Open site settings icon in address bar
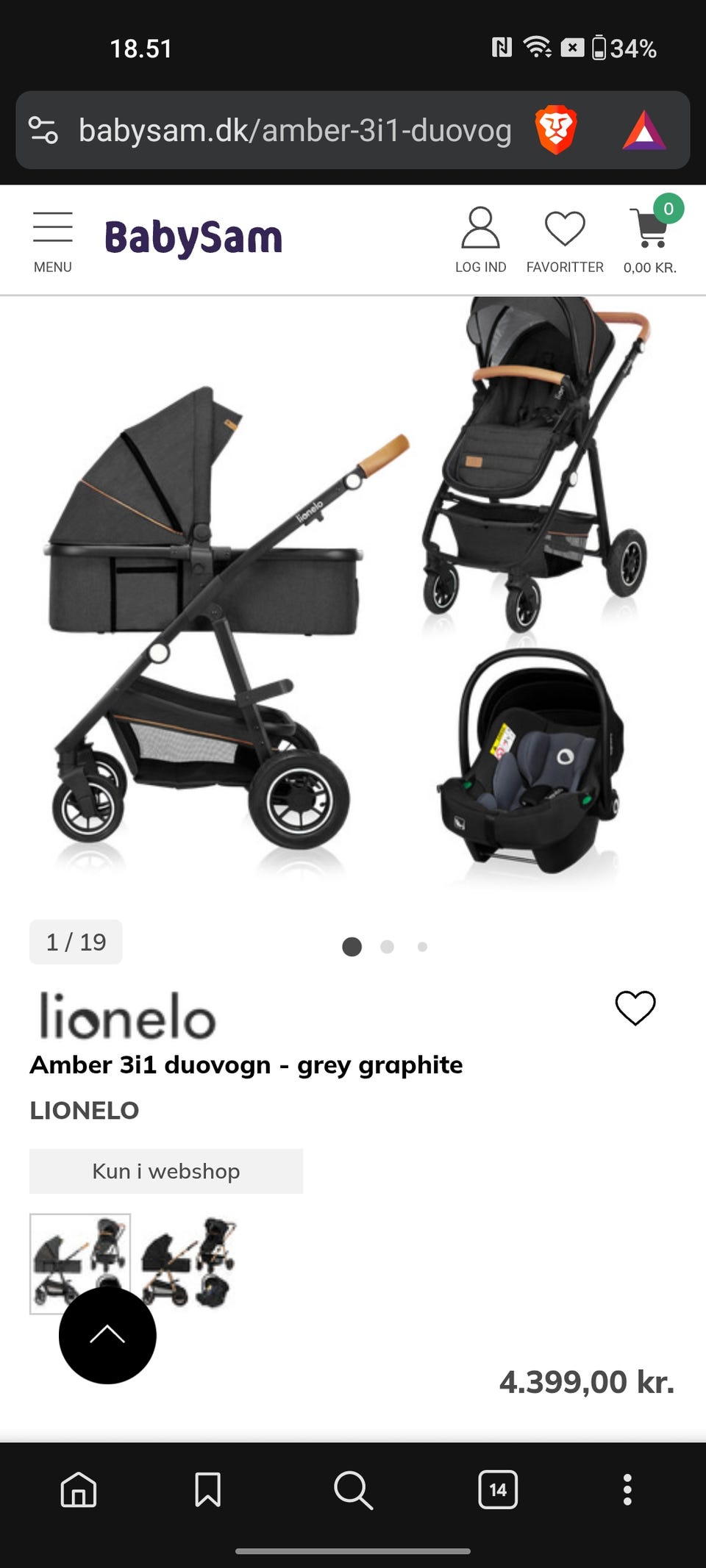This screenshot has height=1568, width=706. coord(43,131)
